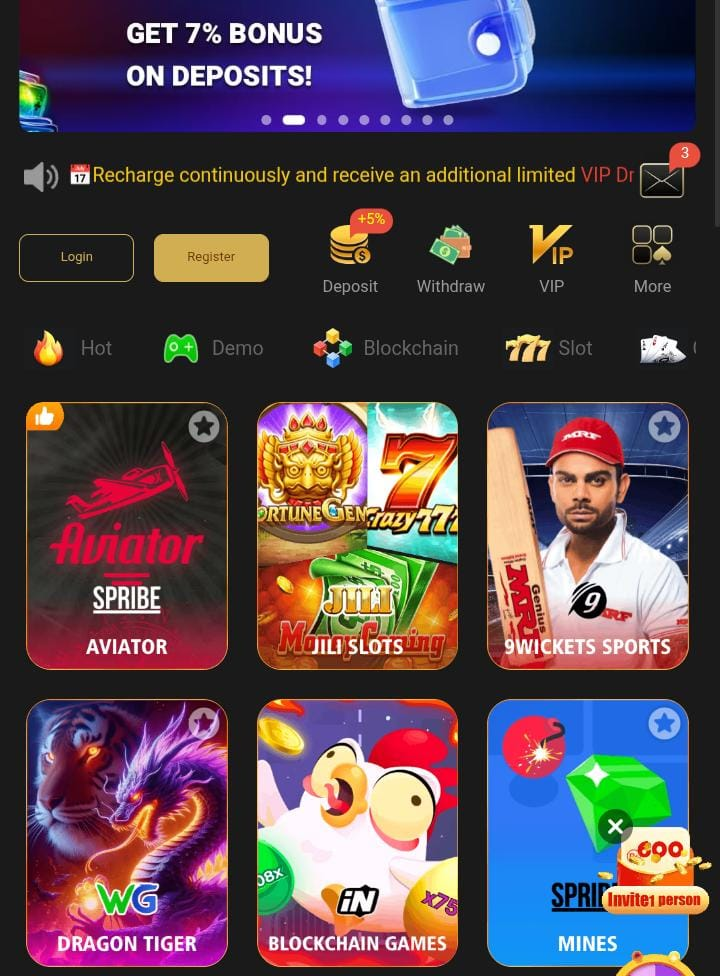Switch to the Demo category
This screenshot has width=720, height=976.
[214, 348]
